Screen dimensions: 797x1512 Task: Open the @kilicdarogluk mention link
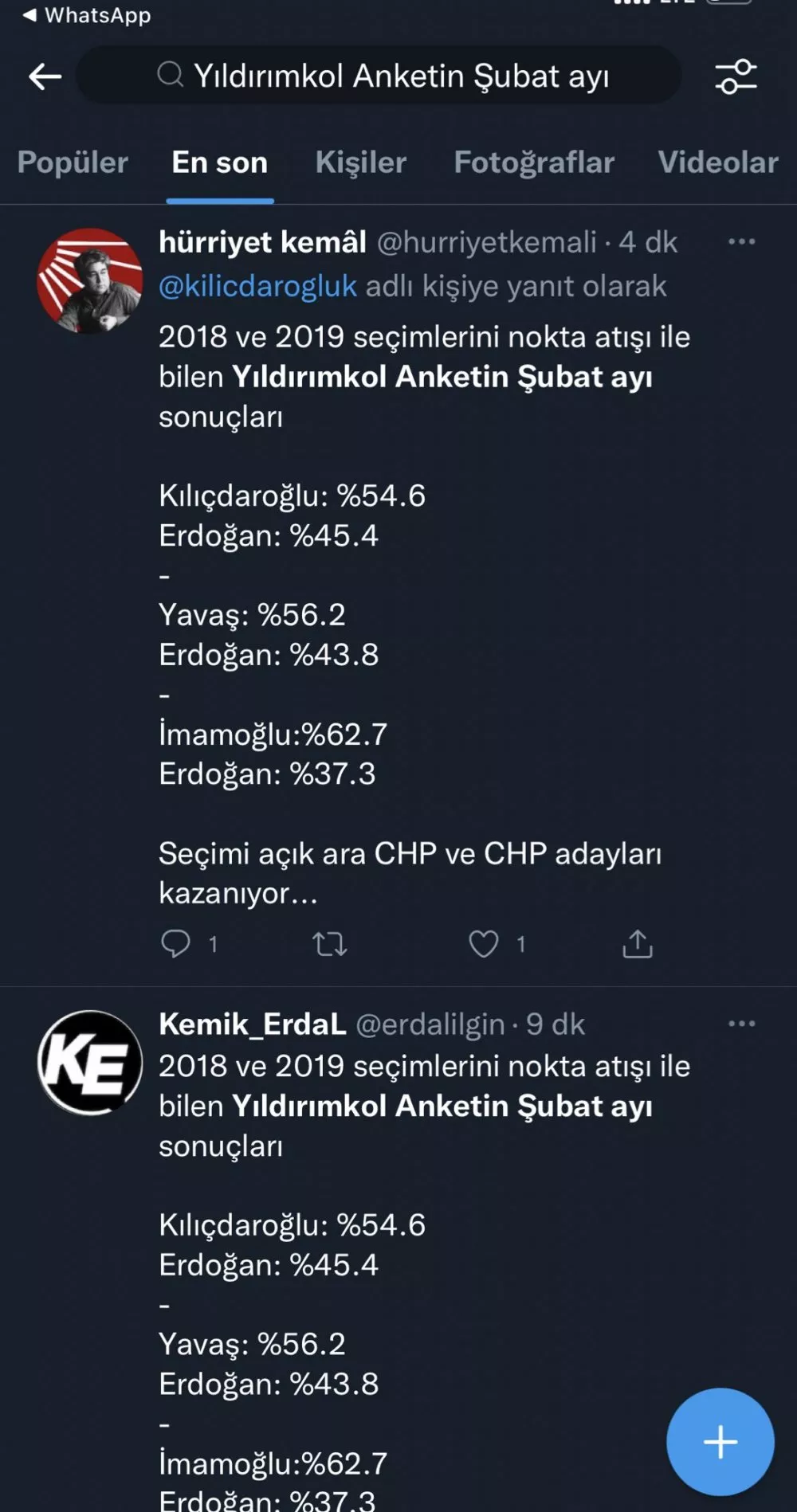(257, 286)
